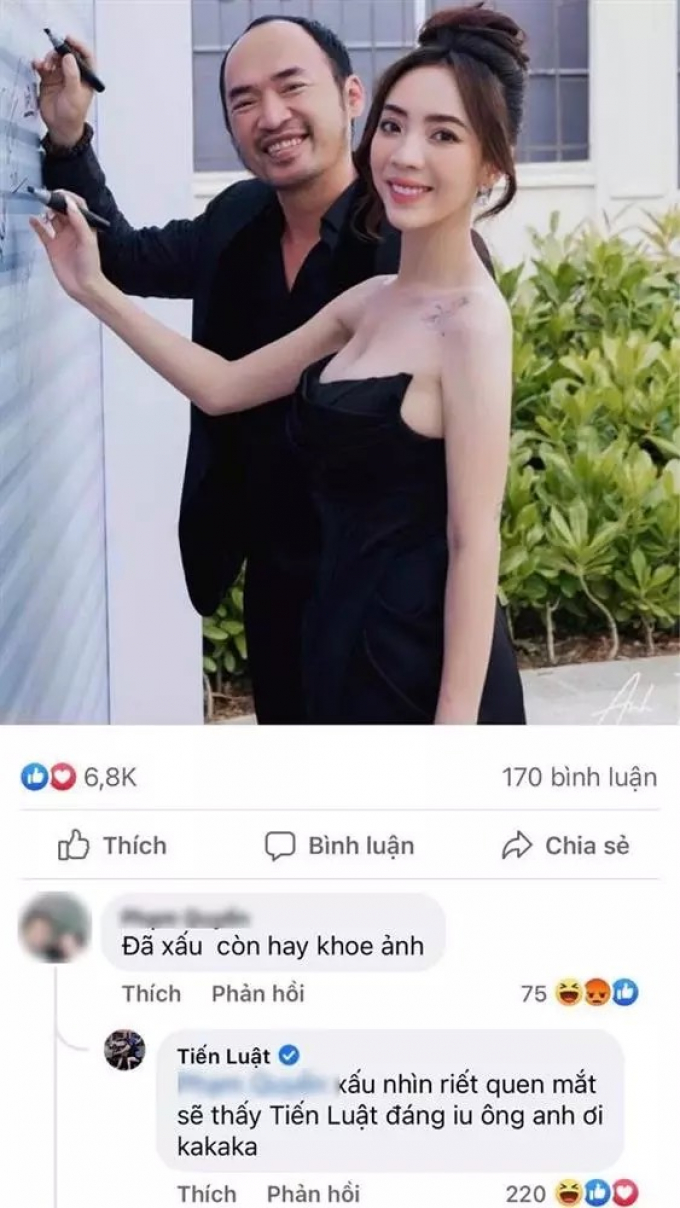The height and width of the screenshot is (1208, 680).
Task: Open the 170 bình luận comments list
Action: (x=580, y=777)
